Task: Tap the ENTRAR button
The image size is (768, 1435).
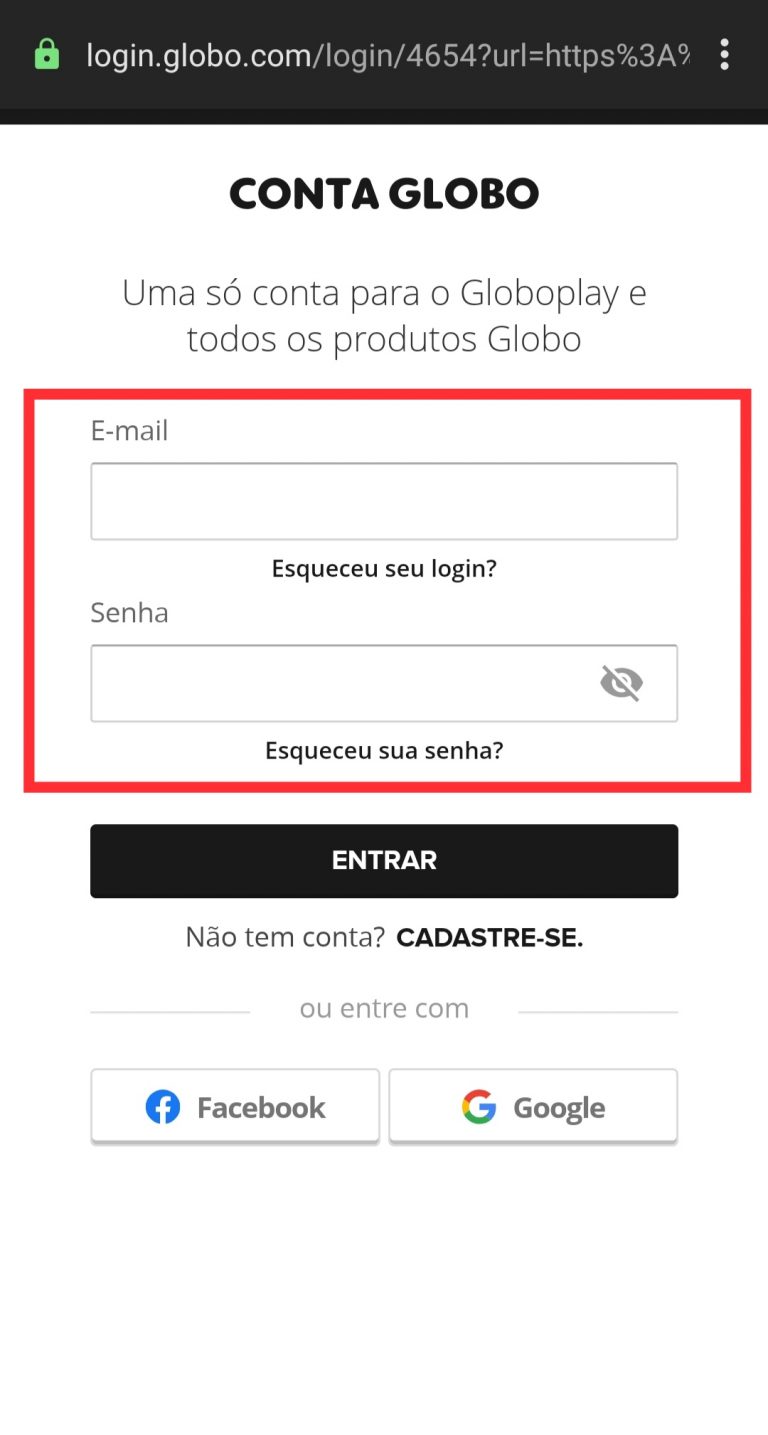Action: 384,860
